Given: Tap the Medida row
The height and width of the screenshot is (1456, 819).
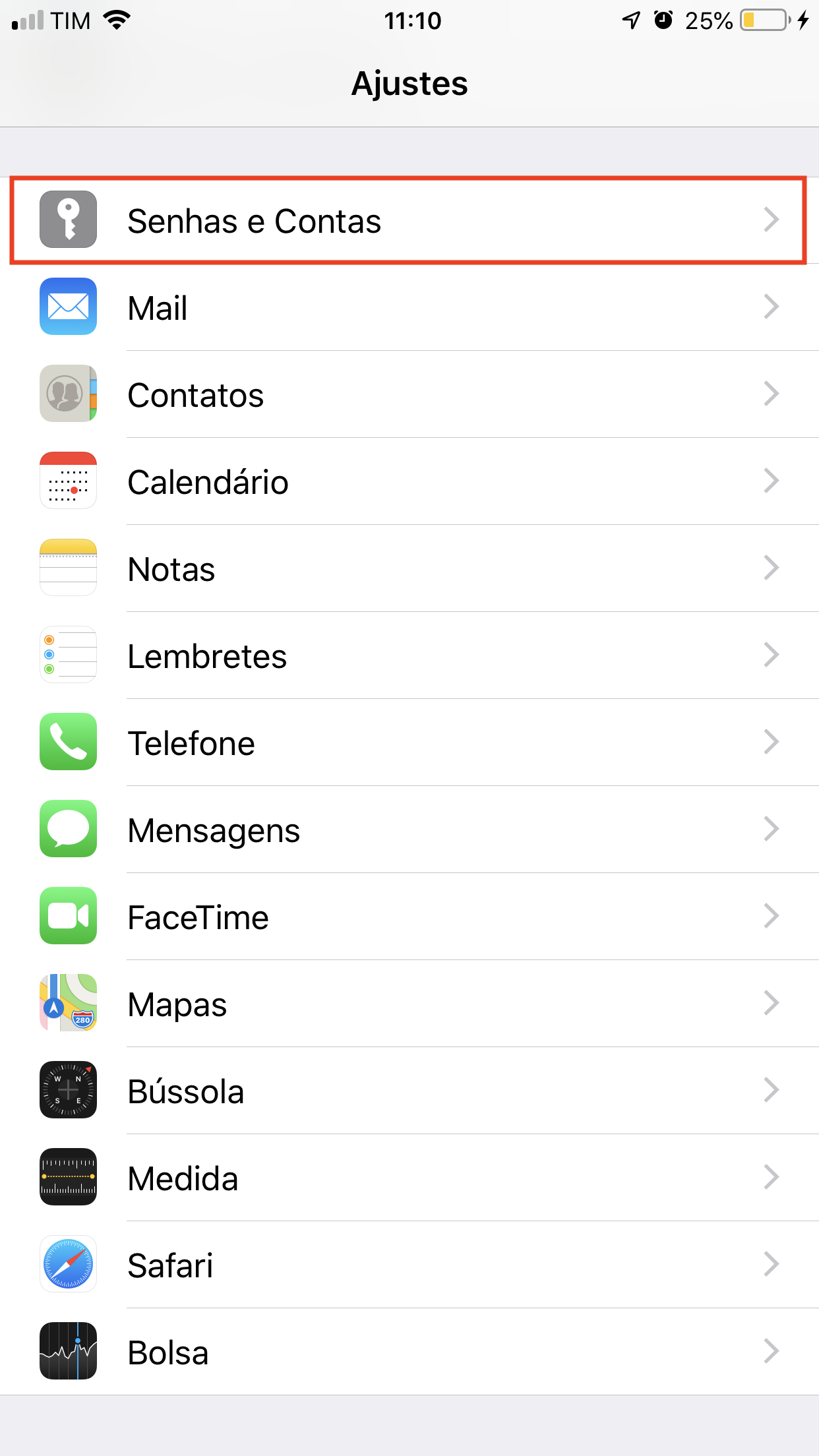Looking at the screenshot, I should (x=409, y=1178).
